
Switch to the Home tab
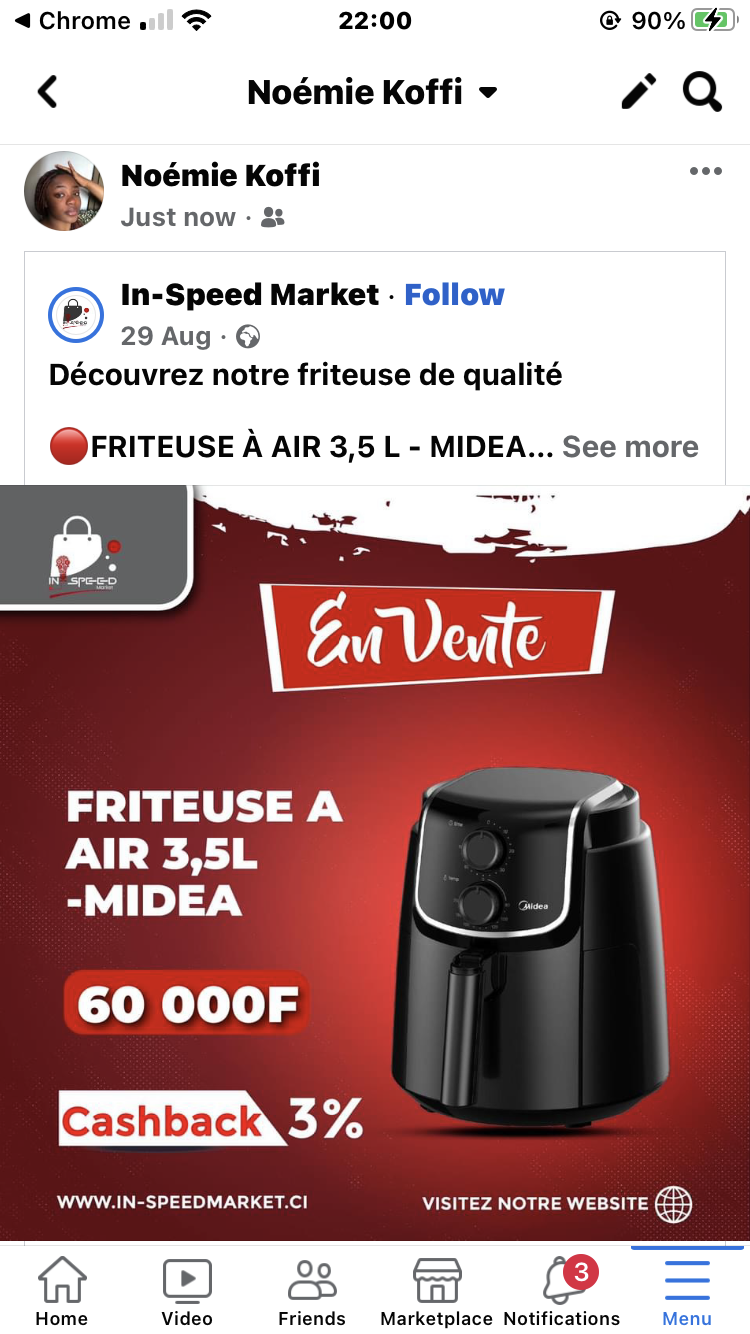[x=62, y=1290]
